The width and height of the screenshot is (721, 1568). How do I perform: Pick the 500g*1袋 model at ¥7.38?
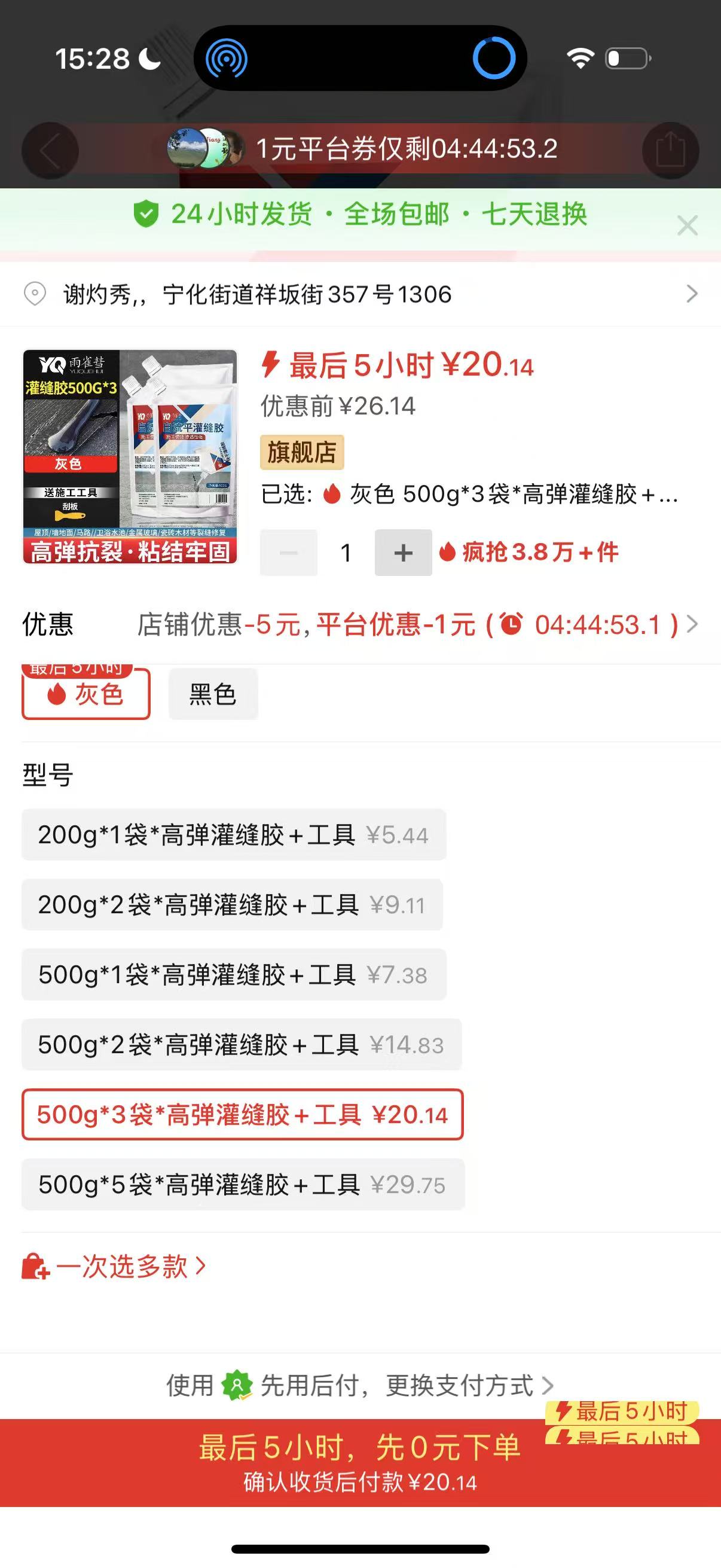(233, 975)
